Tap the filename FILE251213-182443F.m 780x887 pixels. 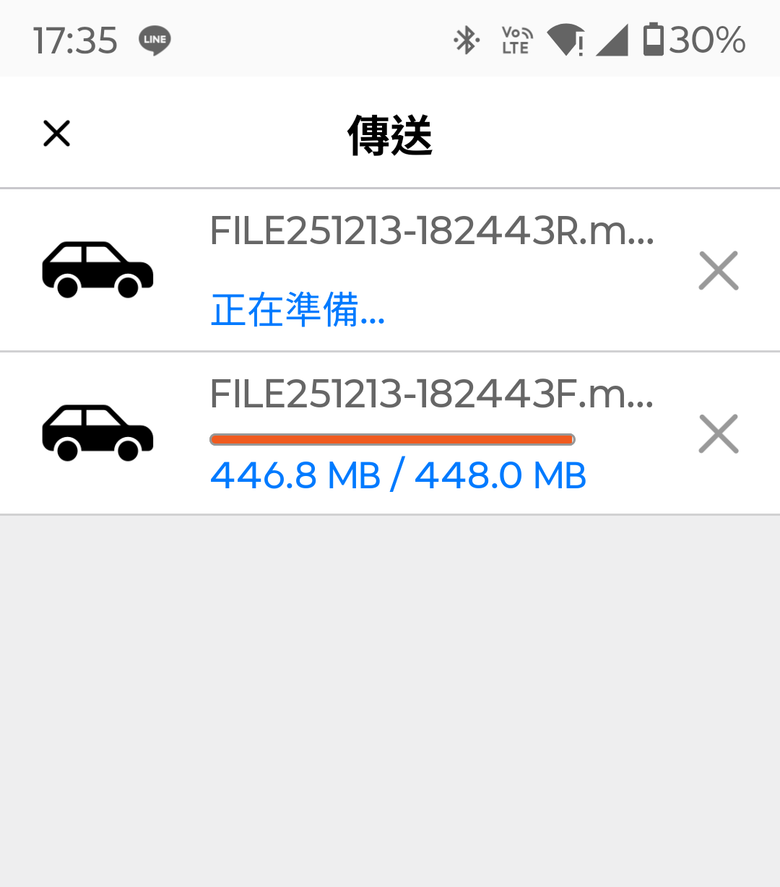(x=430, y=394)
